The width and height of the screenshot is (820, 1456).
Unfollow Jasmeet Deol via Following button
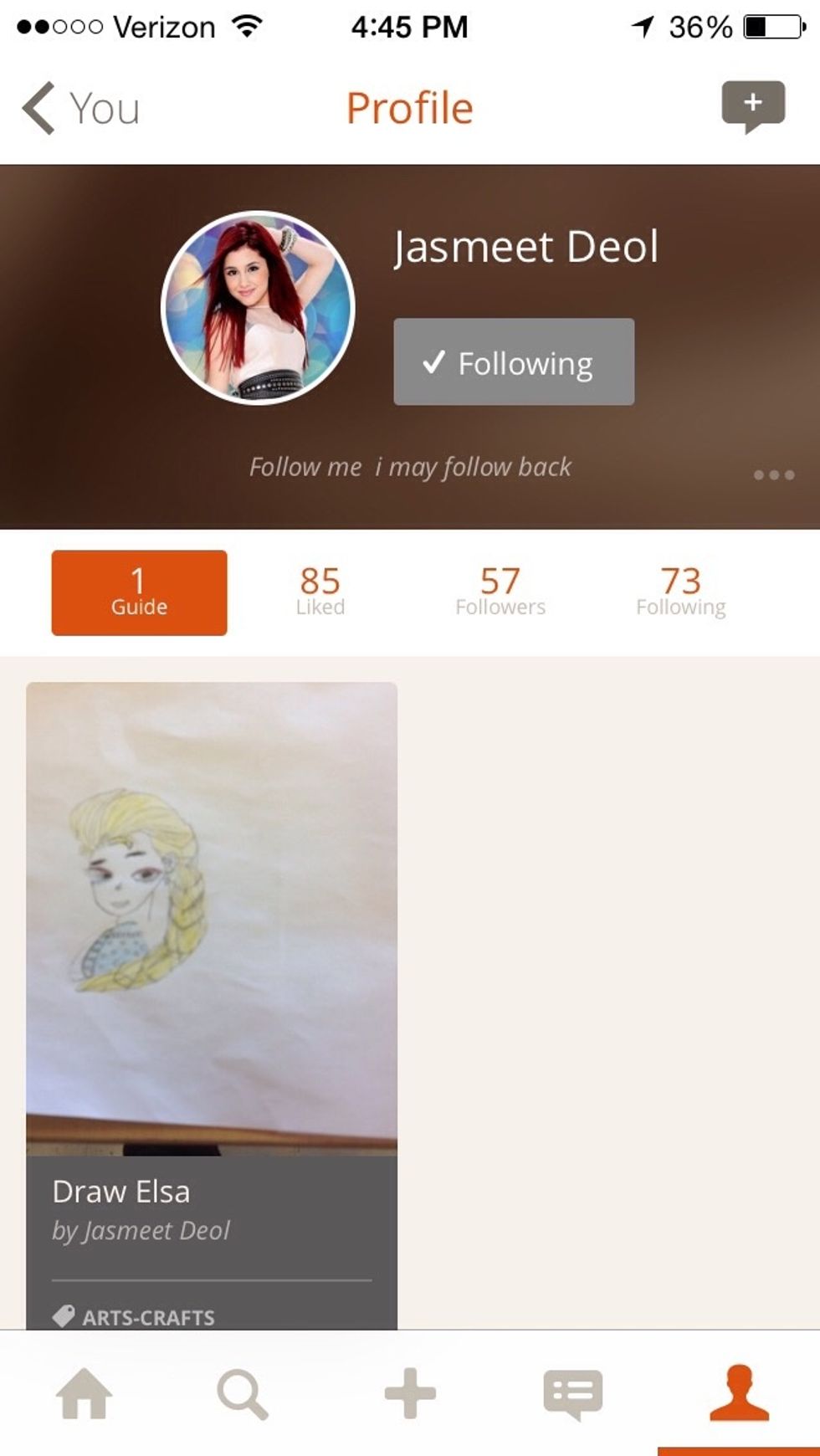[x=514, y=362]
